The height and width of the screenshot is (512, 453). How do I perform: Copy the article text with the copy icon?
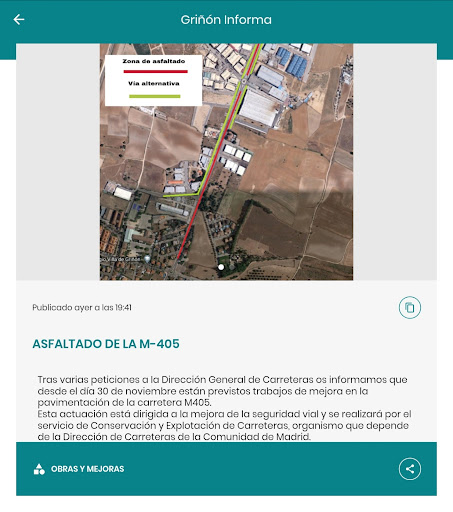410,307
